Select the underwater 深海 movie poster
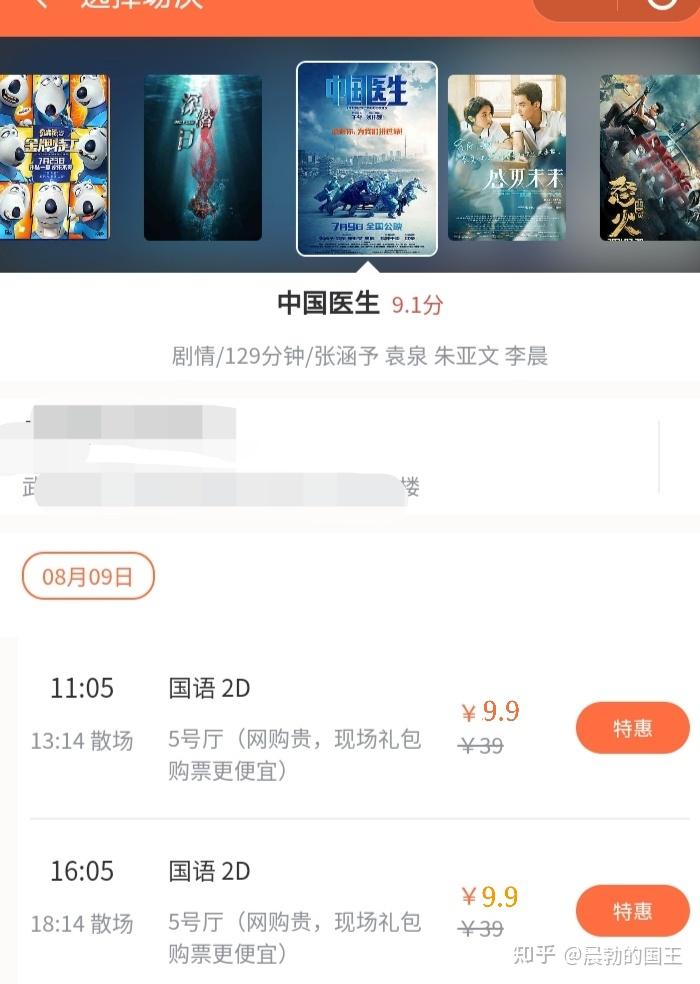 click(x=203, y=158)
